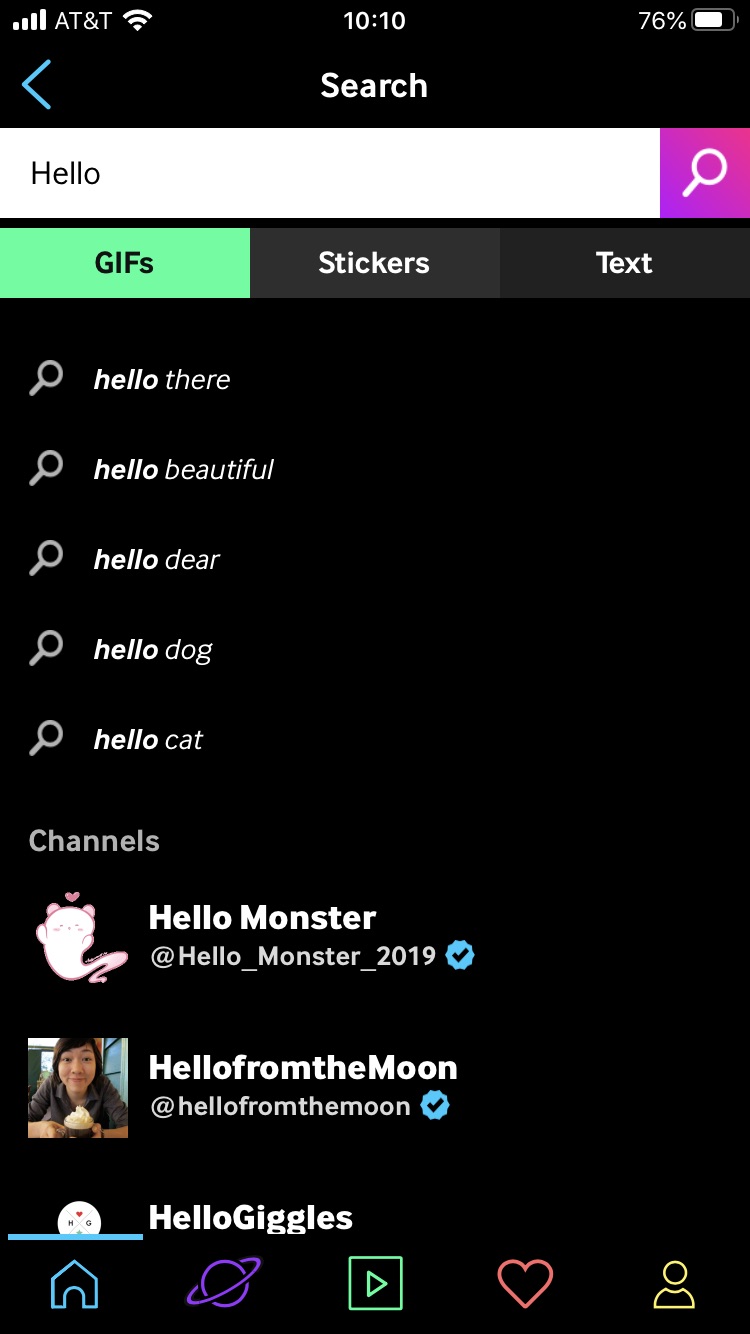Open the HelloGiggles channel

point(250,1217)
